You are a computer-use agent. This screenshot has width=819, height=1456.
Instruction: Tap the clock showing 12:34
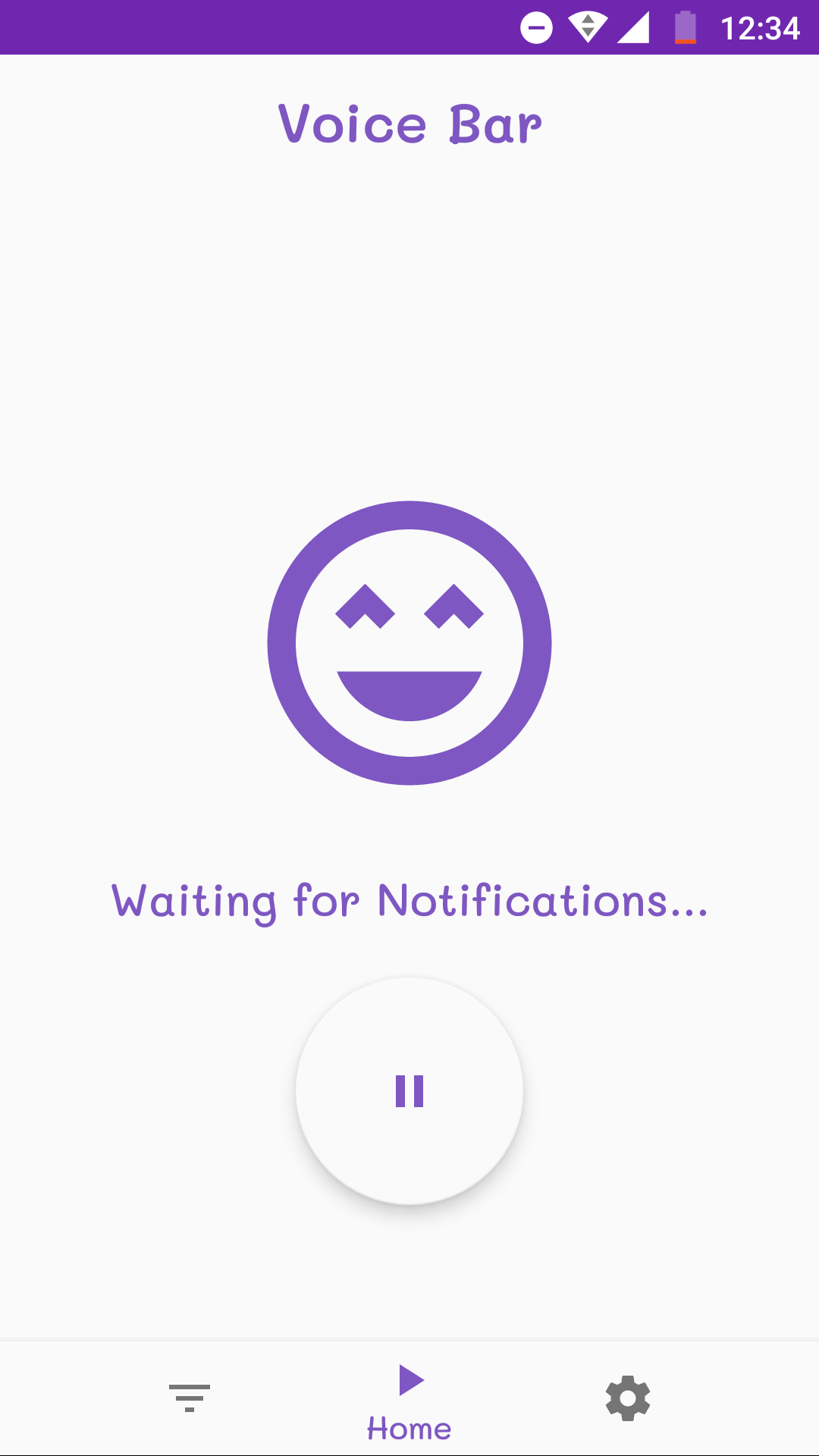[757, 29]
